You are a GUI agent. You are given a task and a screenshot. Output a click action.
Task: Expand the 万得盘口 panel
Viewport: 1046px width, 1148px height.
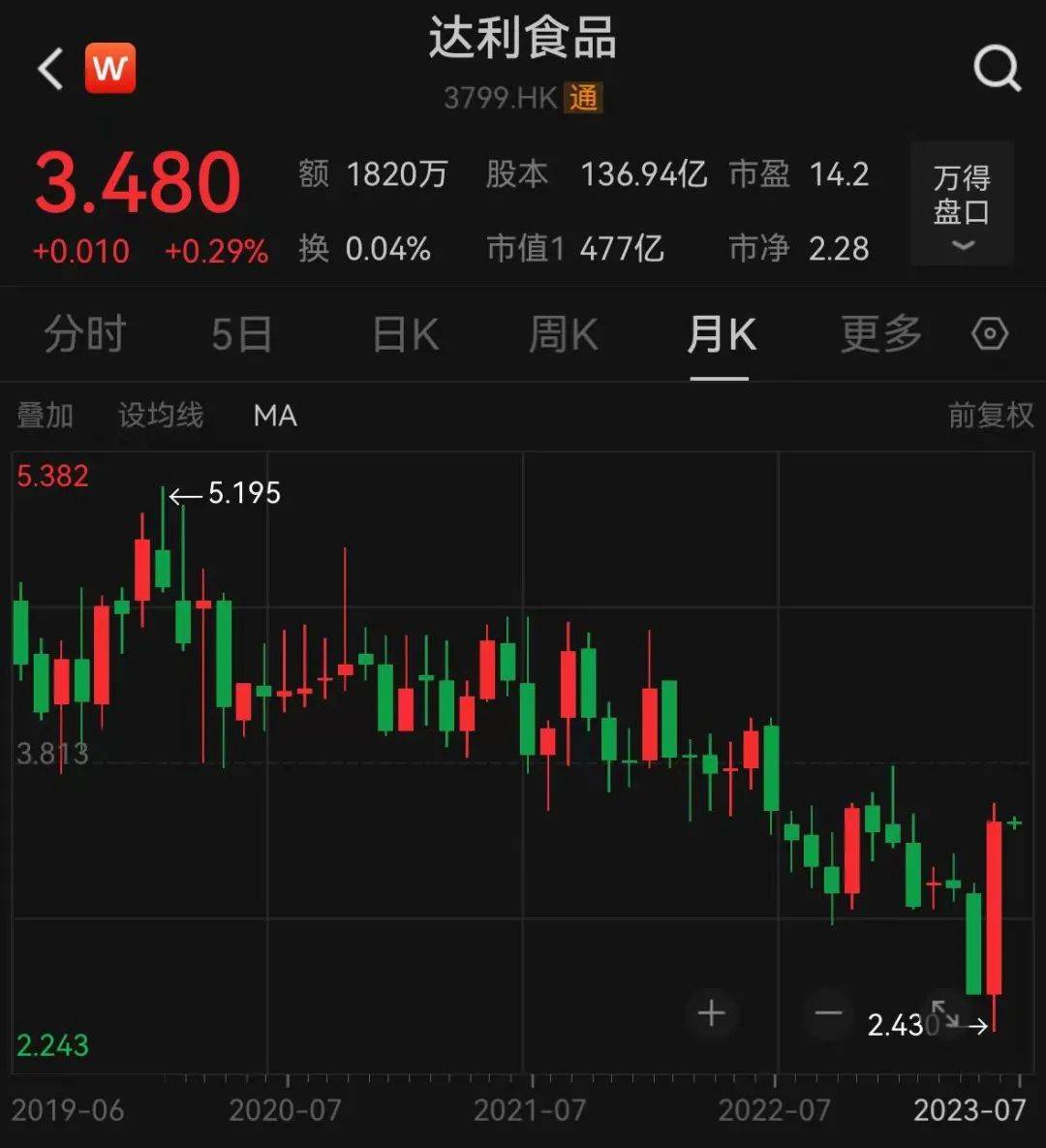click(x=961, y=203)
